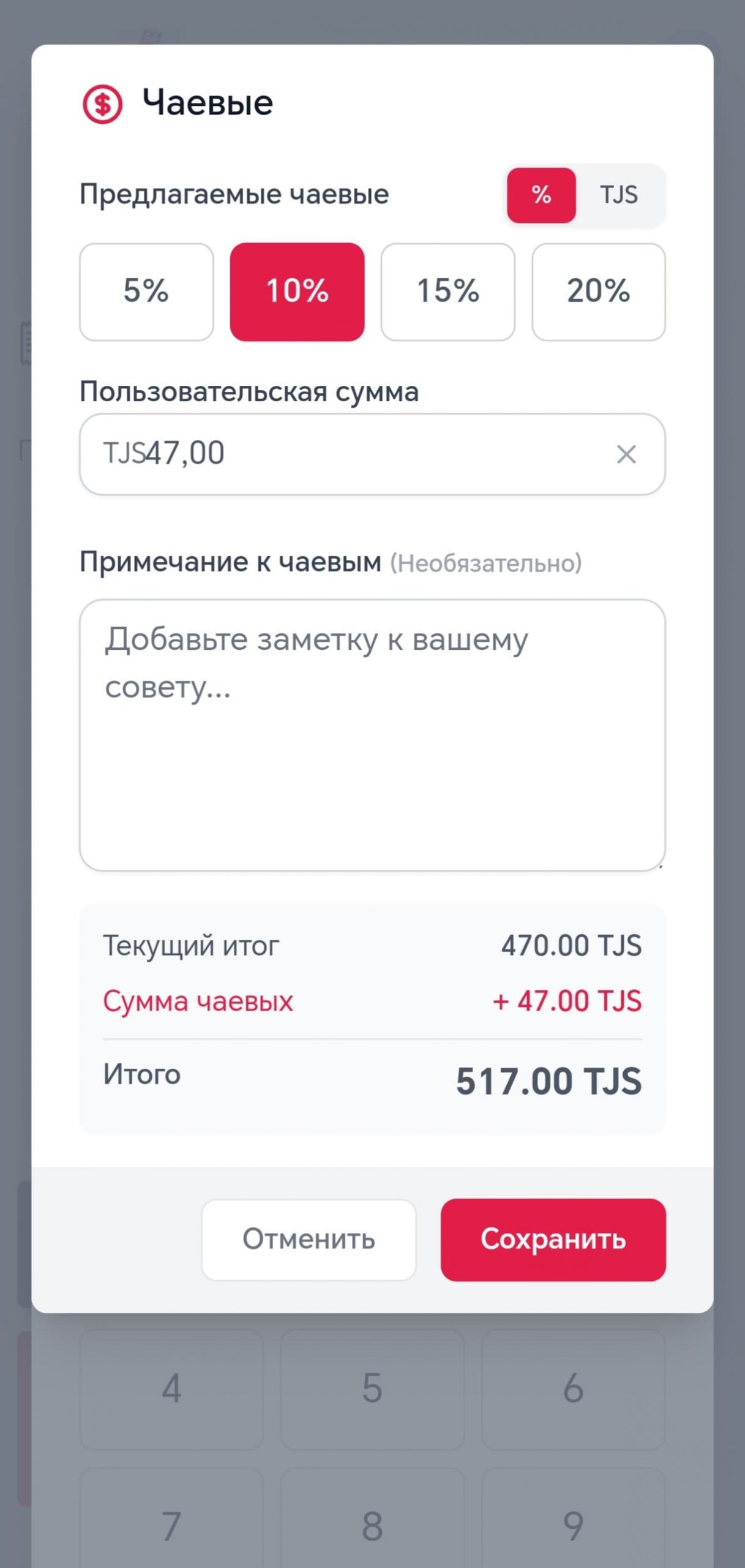
Task: Tap Отменить to cancel tip
Action: [309, 1240]
